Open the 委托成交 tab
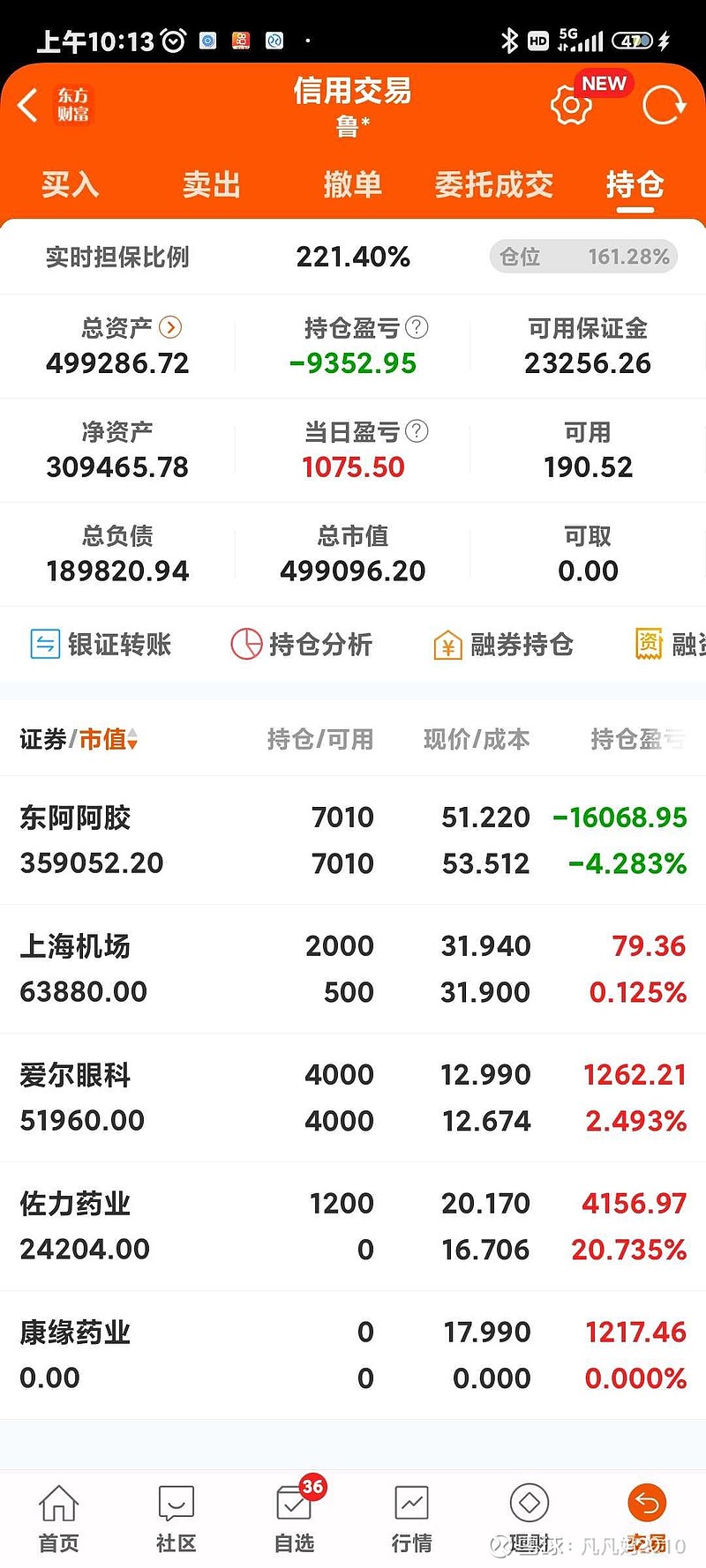The width and height of the screenshot is (706, 1568). pyautogui.click(x=494, y=185)
